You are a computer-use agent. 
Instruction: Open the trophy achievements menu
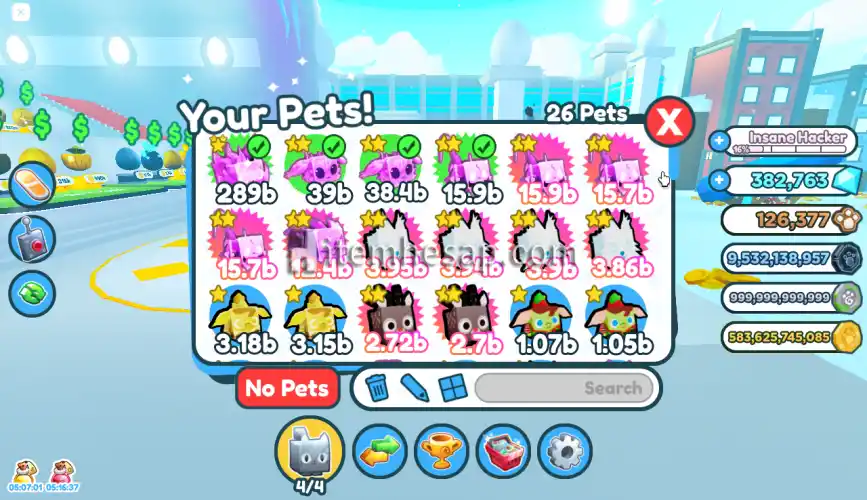click(x=441, y=452)
